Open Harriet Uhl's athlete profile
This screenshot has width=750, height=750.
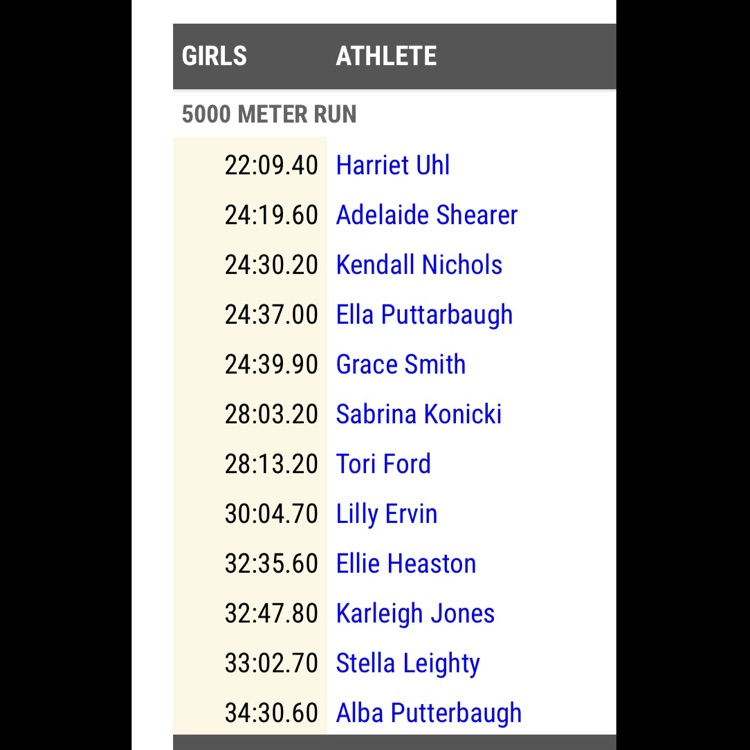click(x=393, y=165)
